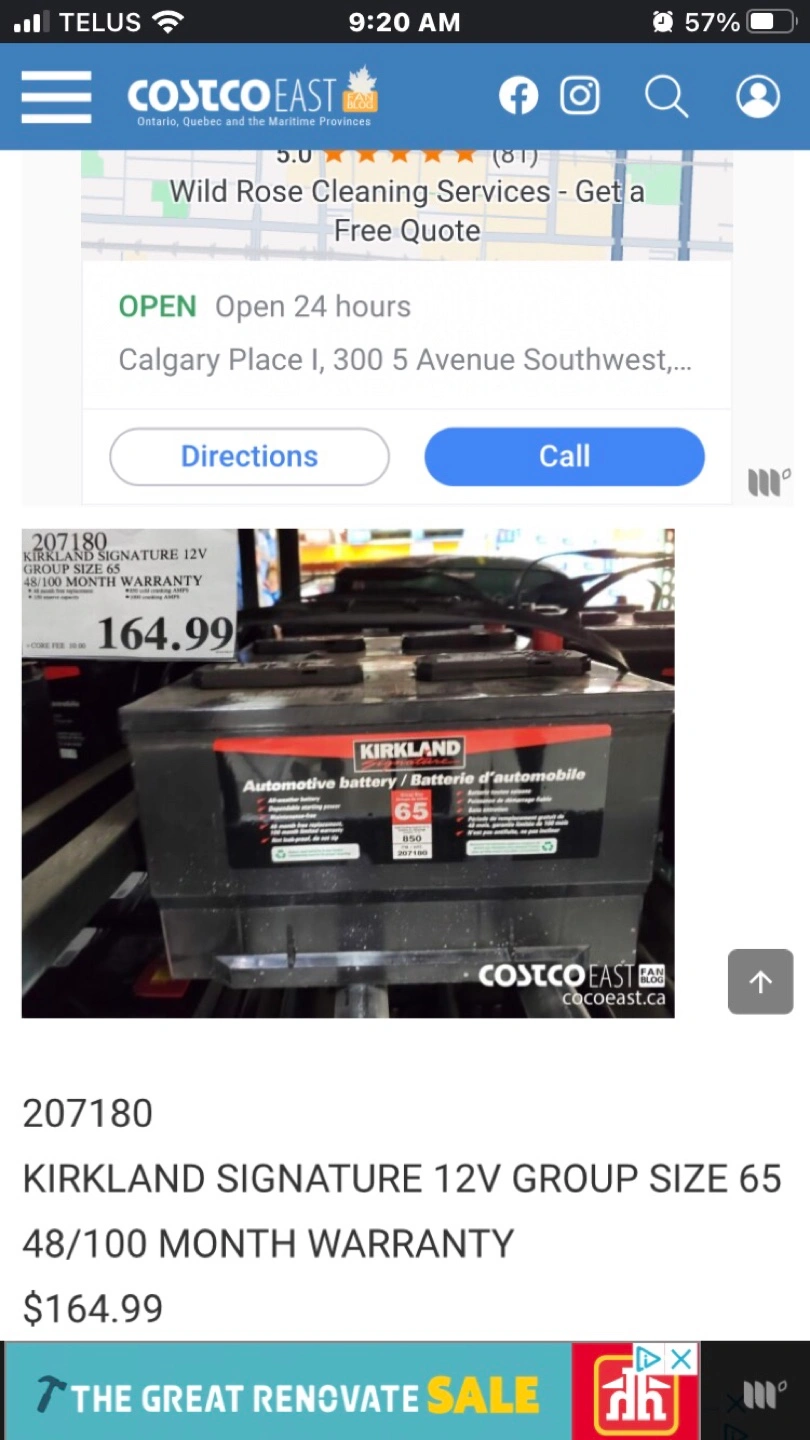Open the Facebook page link
Screen dimensions: 810x1440
pyautogui.click(x=518, y=97)
